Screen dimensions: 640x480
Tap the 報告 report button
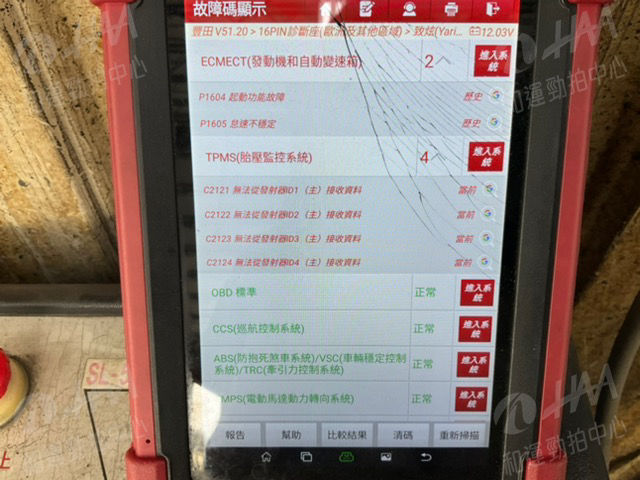(x=235, y=435)
